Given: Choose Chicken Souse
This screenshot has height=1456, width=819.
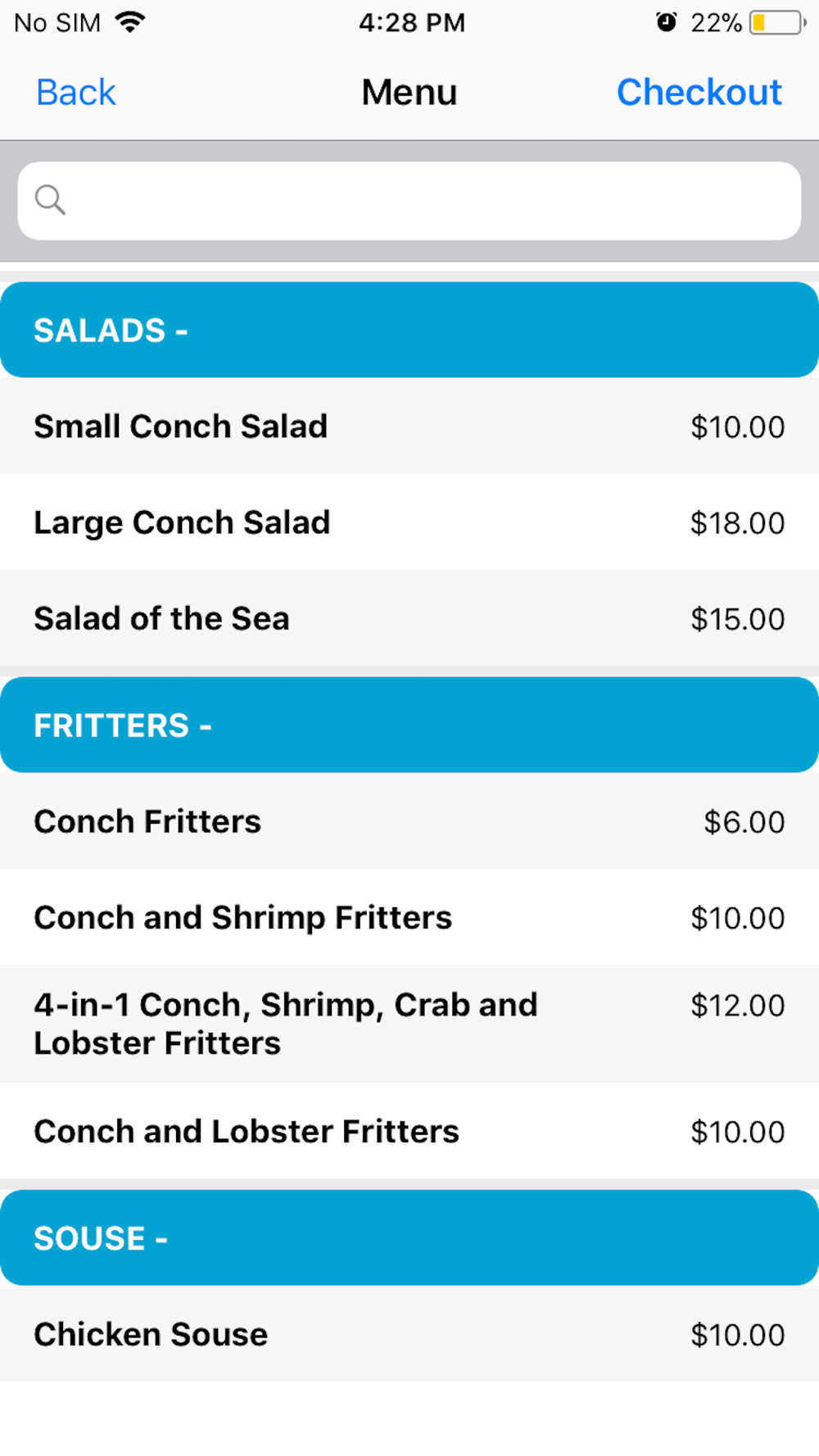Looking at the screenshot, I should 409,1334.
